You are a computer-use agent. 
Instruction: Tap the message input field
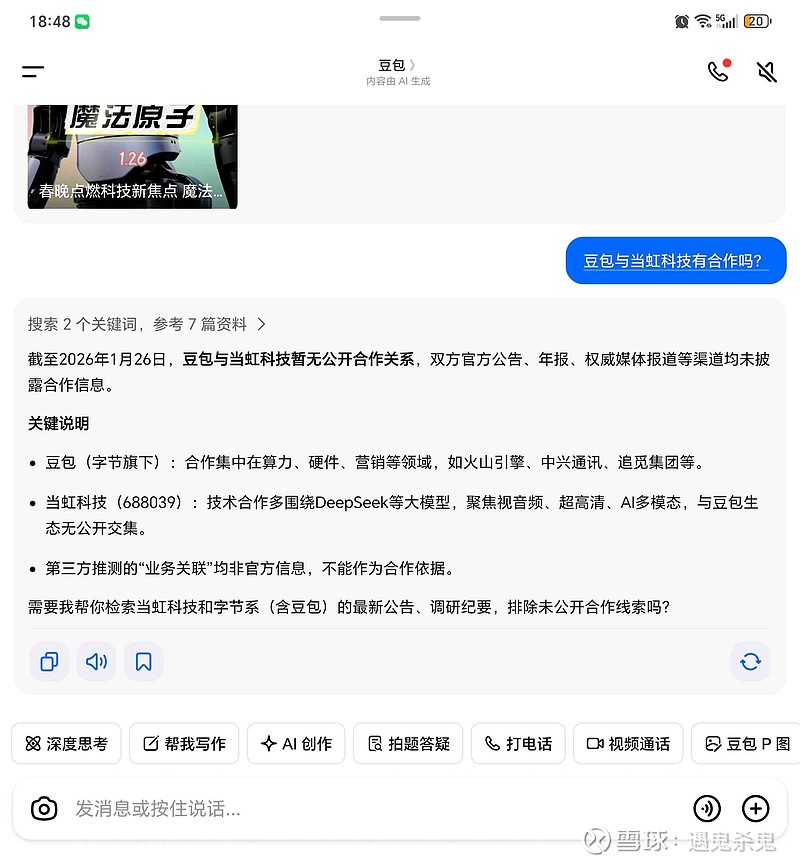tap(300, 809)
